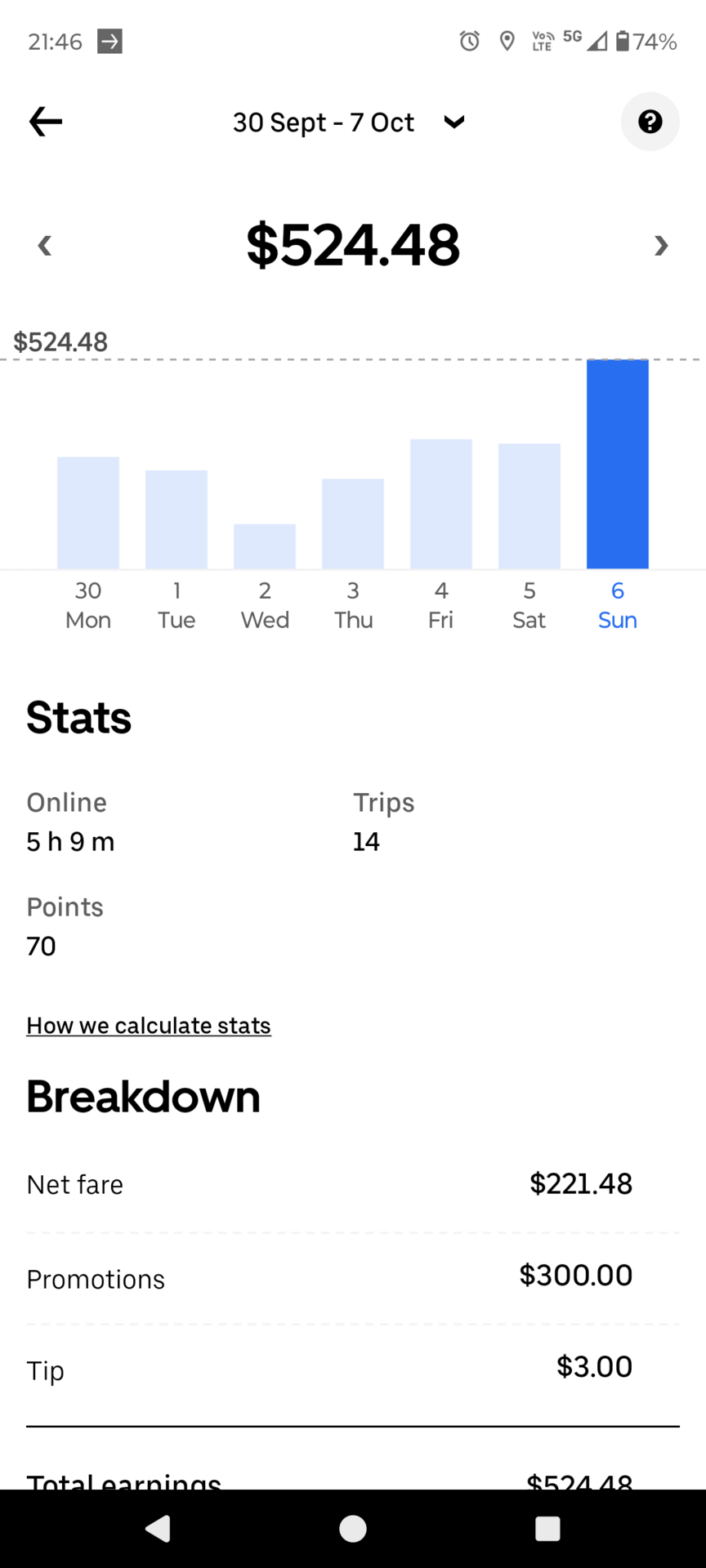This screenshot has height=1568, width=706.
Task: Go to the previous week with left chevron
Action: coord(45,245)
